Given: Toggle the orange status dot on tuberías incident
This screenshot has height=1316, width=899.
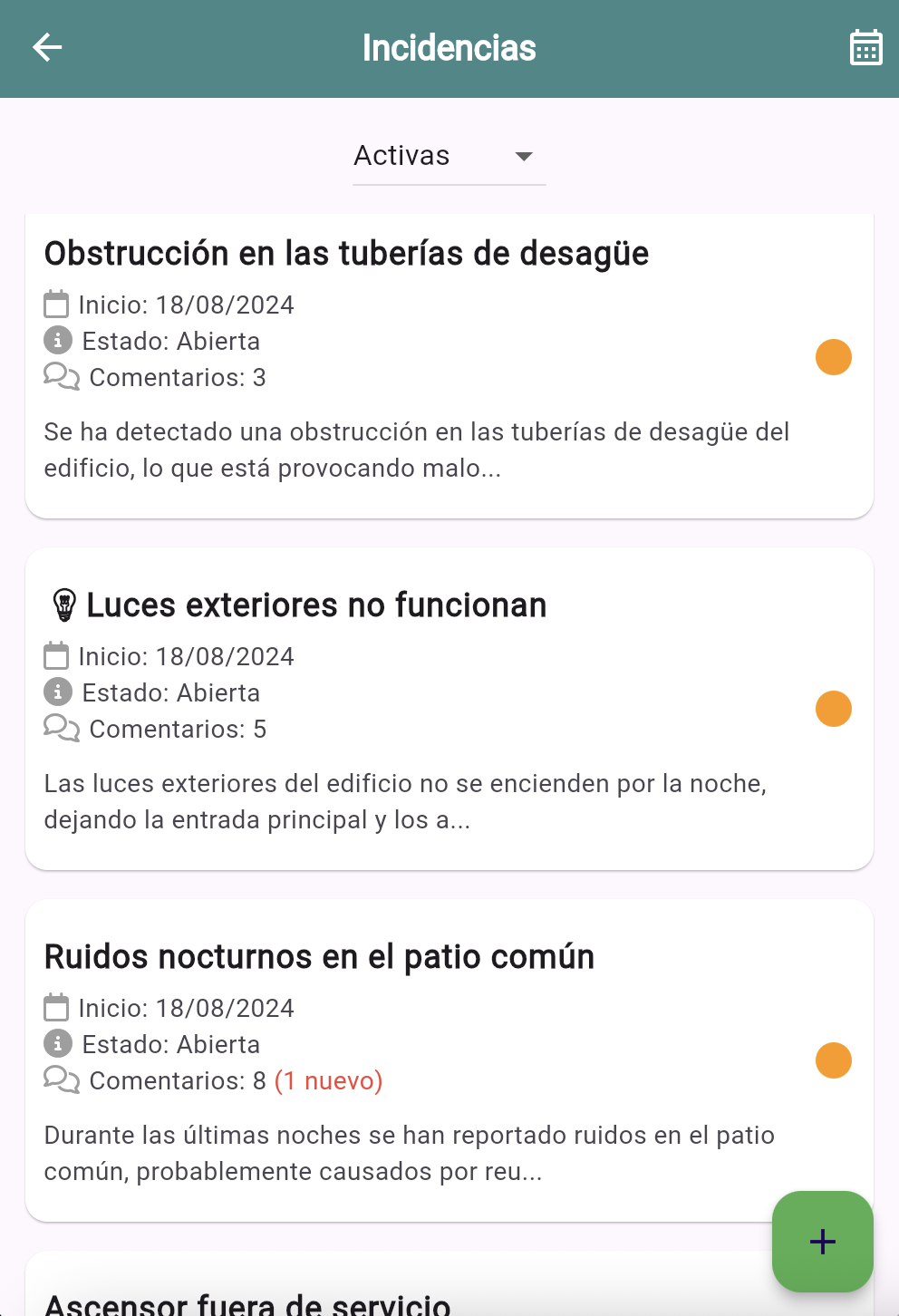Looking at the screenshot, I should point(833,356).
